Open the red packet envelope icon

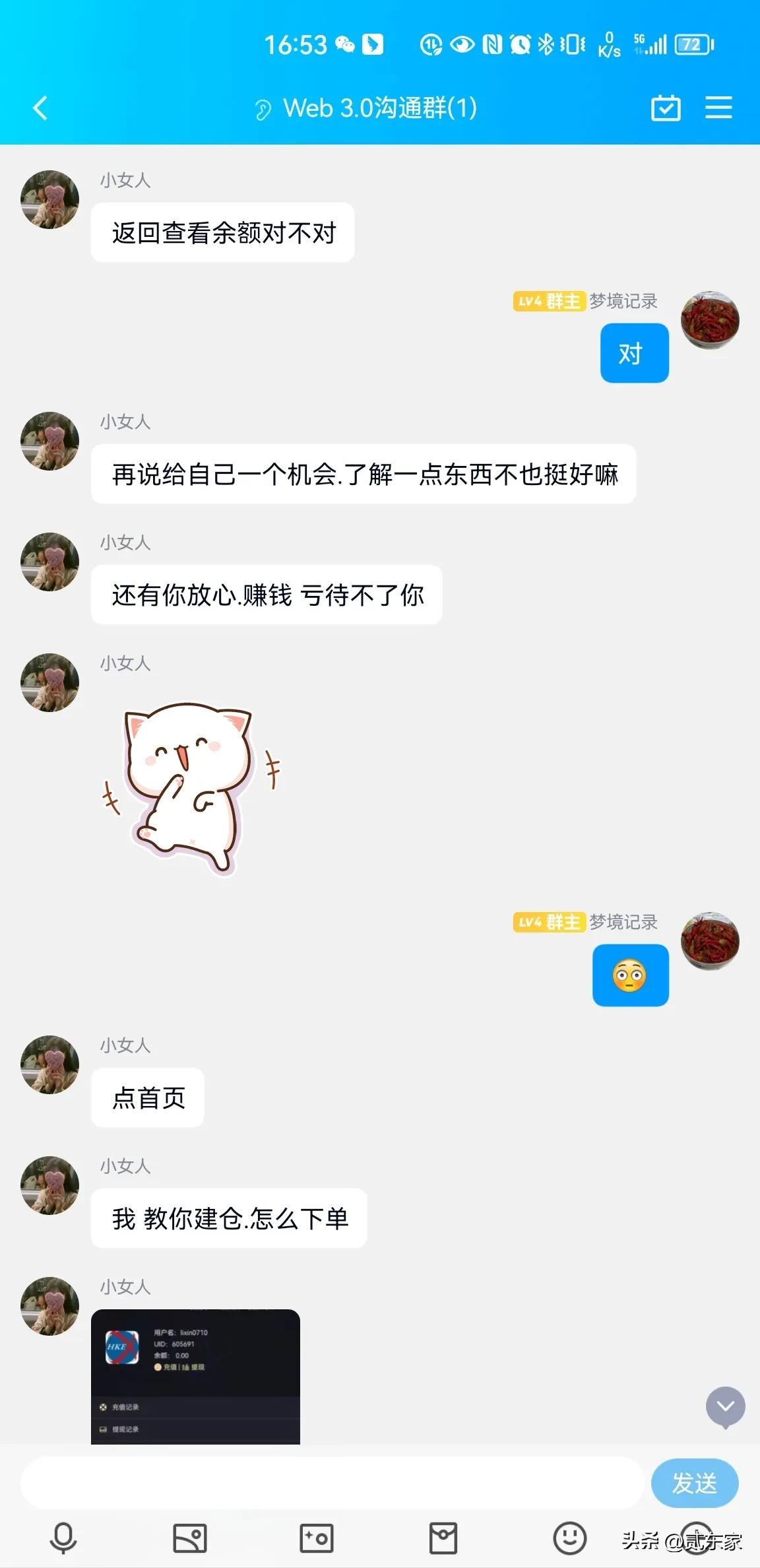[443, 1538]
